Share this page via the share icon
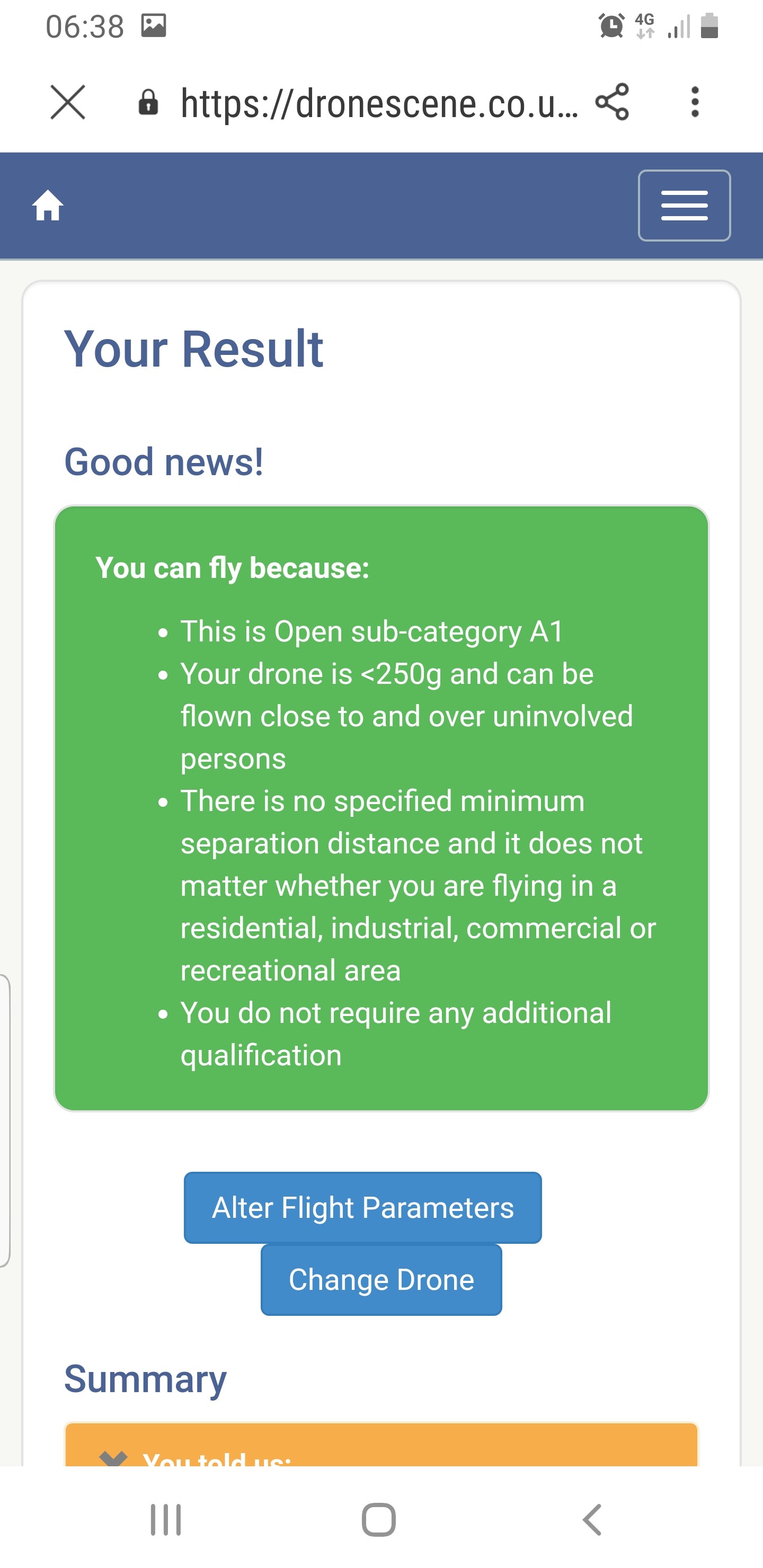This screenshot has height=1568, width=763. [612, 102]
